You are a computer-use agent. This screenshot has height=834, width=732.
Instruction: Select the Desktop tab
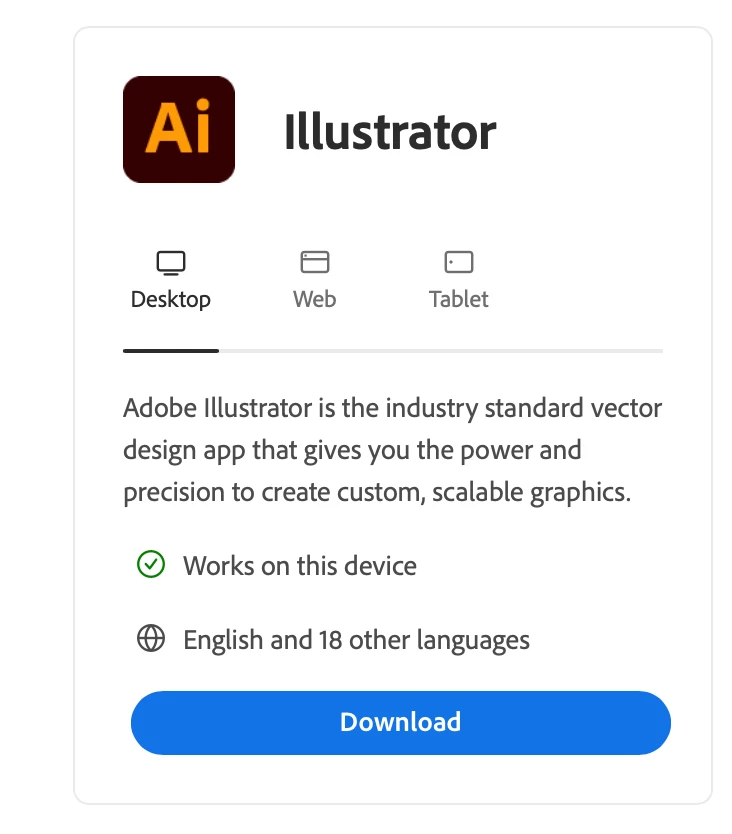coord(171,281)
